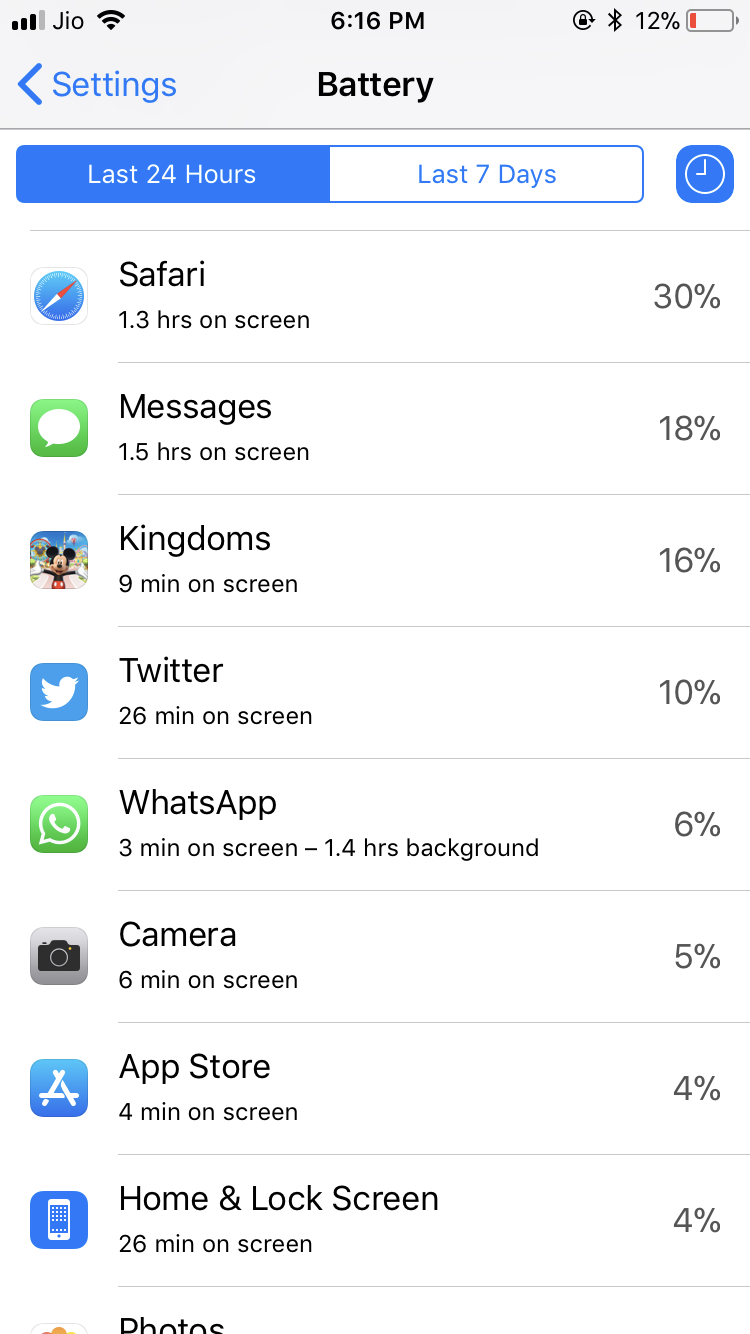
Task: Tap the Safari battery usage row
Action: click(x=375, y=297)
